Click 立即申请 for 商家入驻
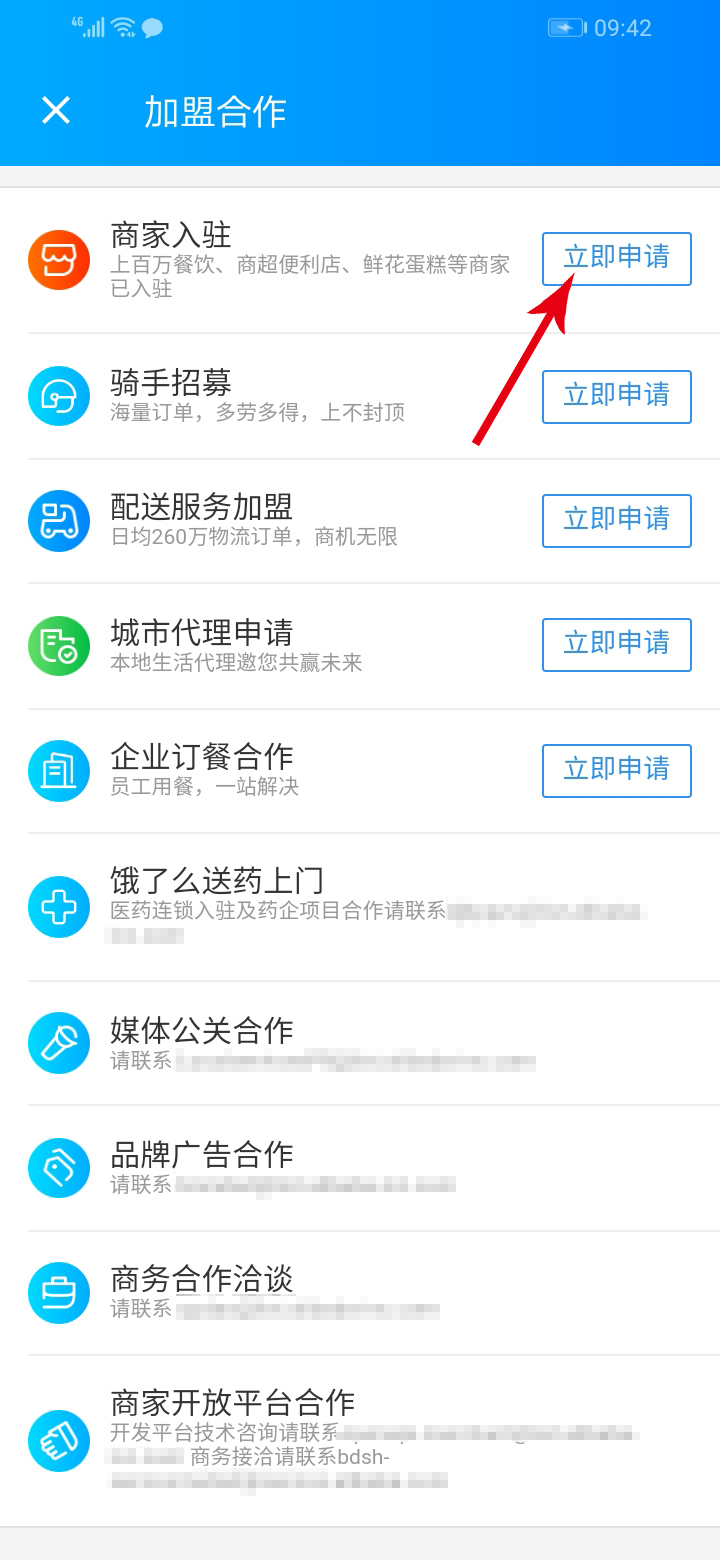This screenshot has width=720, height=1560. (x=616, y=258)
